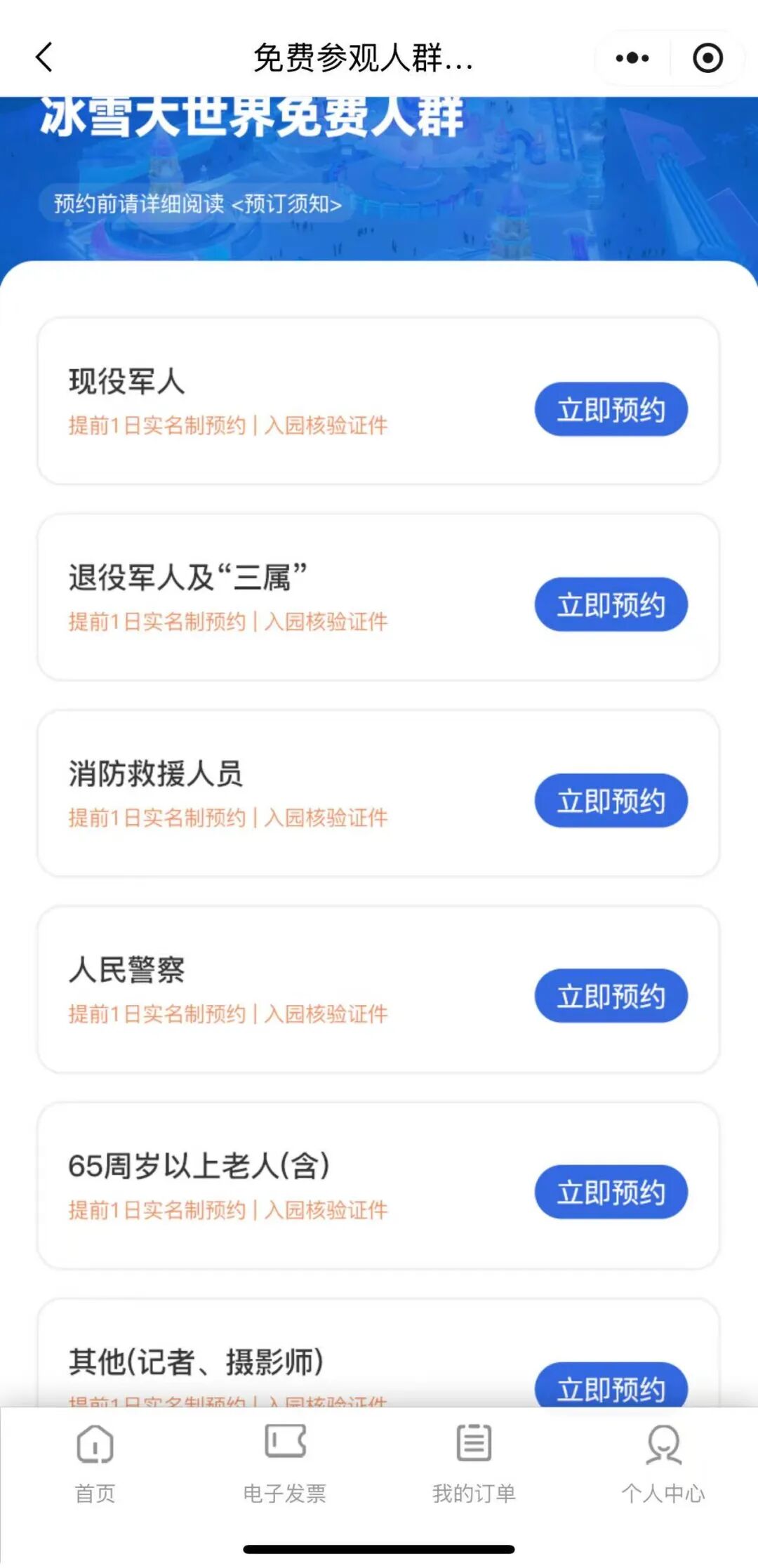Open the mini program three-dot menu
Screen dimensions: 758x1568
(x=632, y=58)
